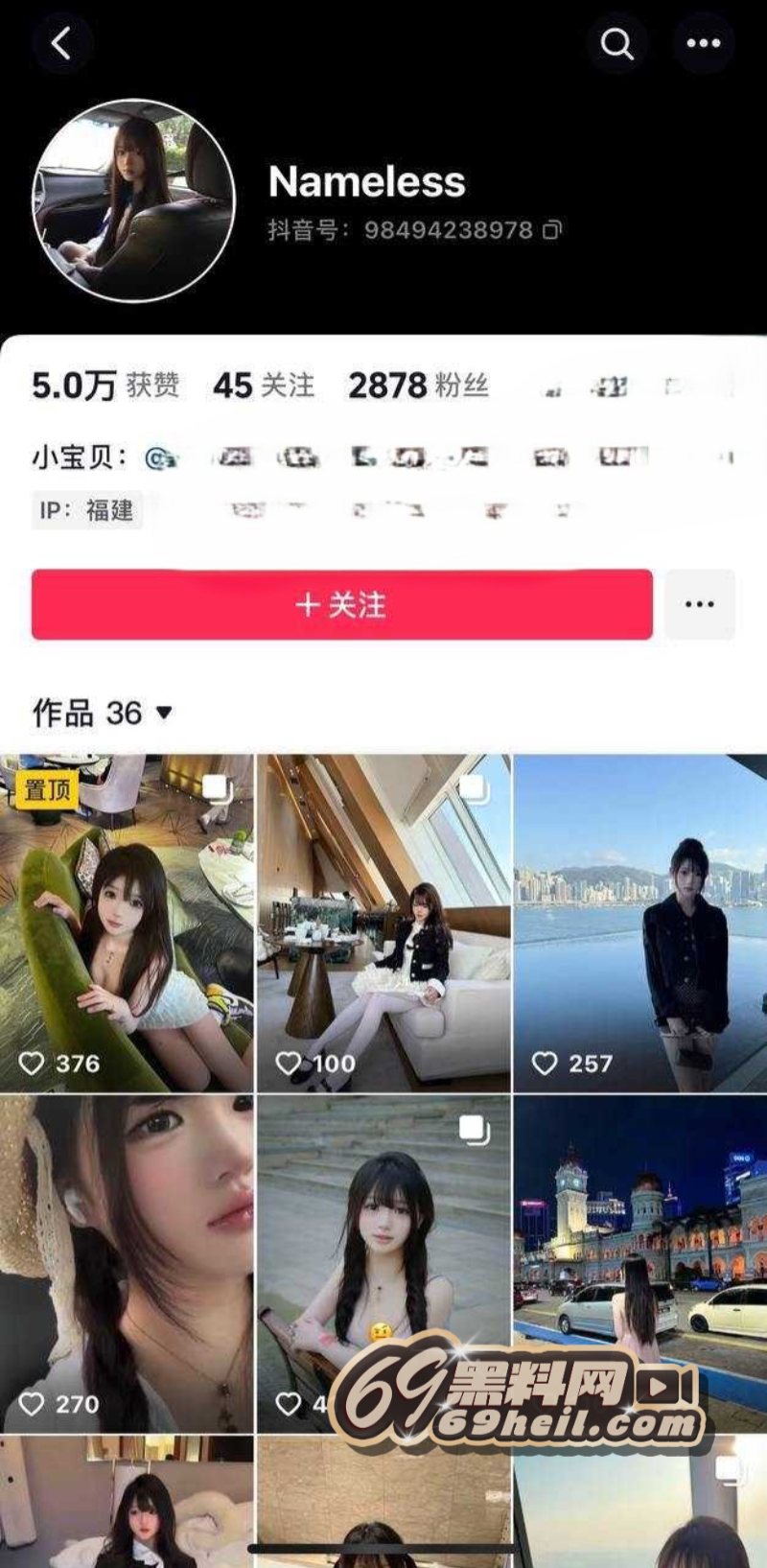Copy the Douyin ID number
Viewport: 767px width, 1568px height.
(552, 230)
